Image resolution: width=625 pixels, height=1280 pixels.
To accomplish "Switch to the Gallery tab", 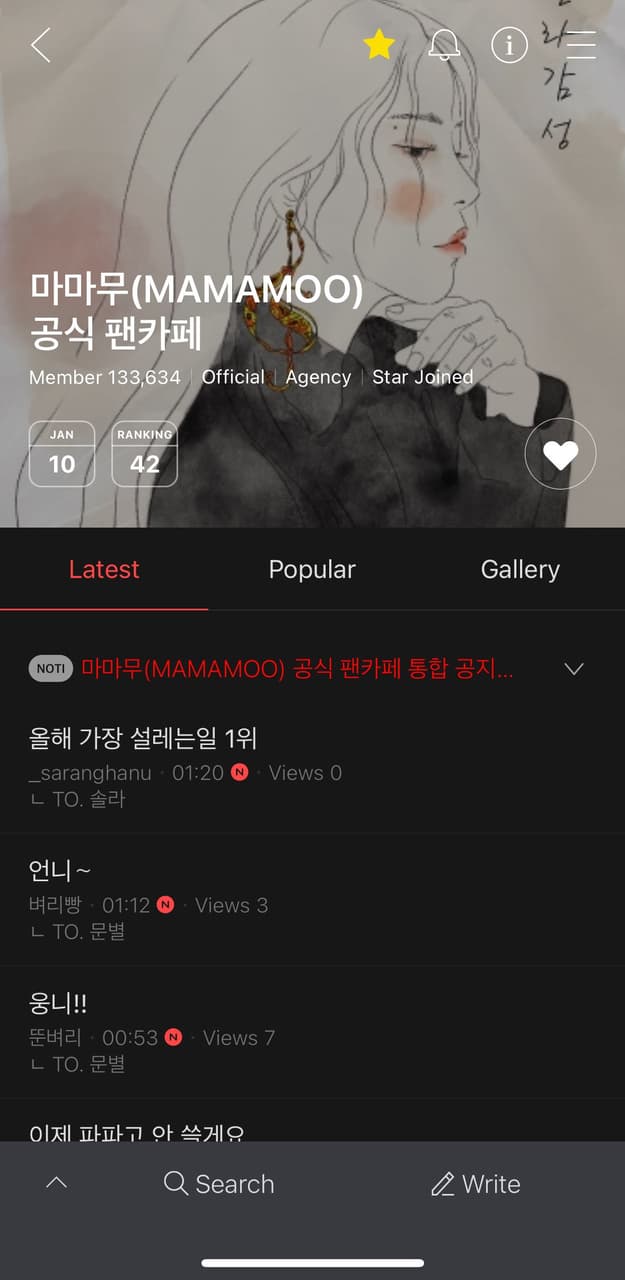I will (520, 570).
